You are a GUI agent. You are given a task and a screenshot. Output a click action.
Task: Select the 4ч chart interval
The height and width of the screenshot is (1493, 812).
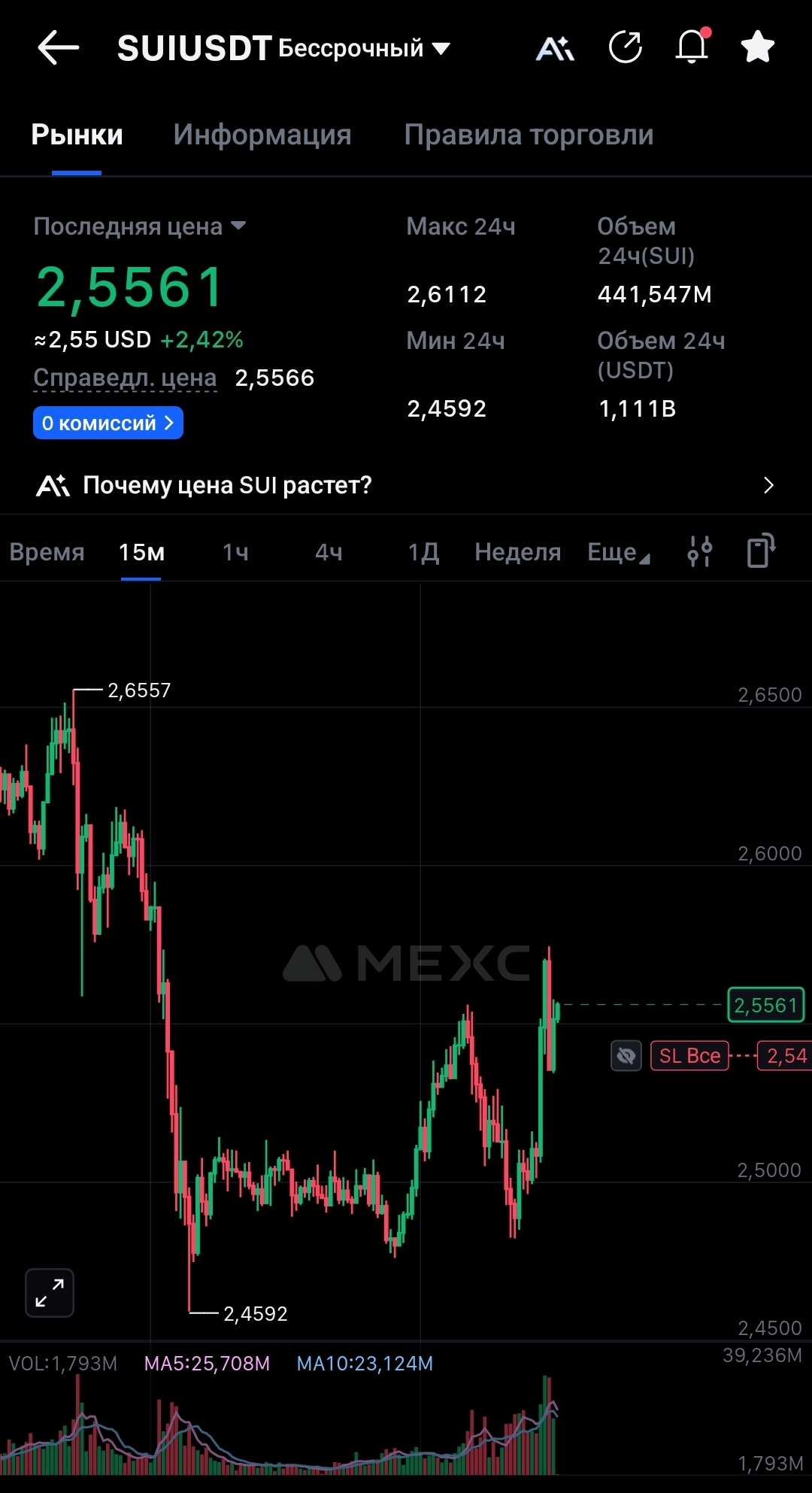pos(329,553)
